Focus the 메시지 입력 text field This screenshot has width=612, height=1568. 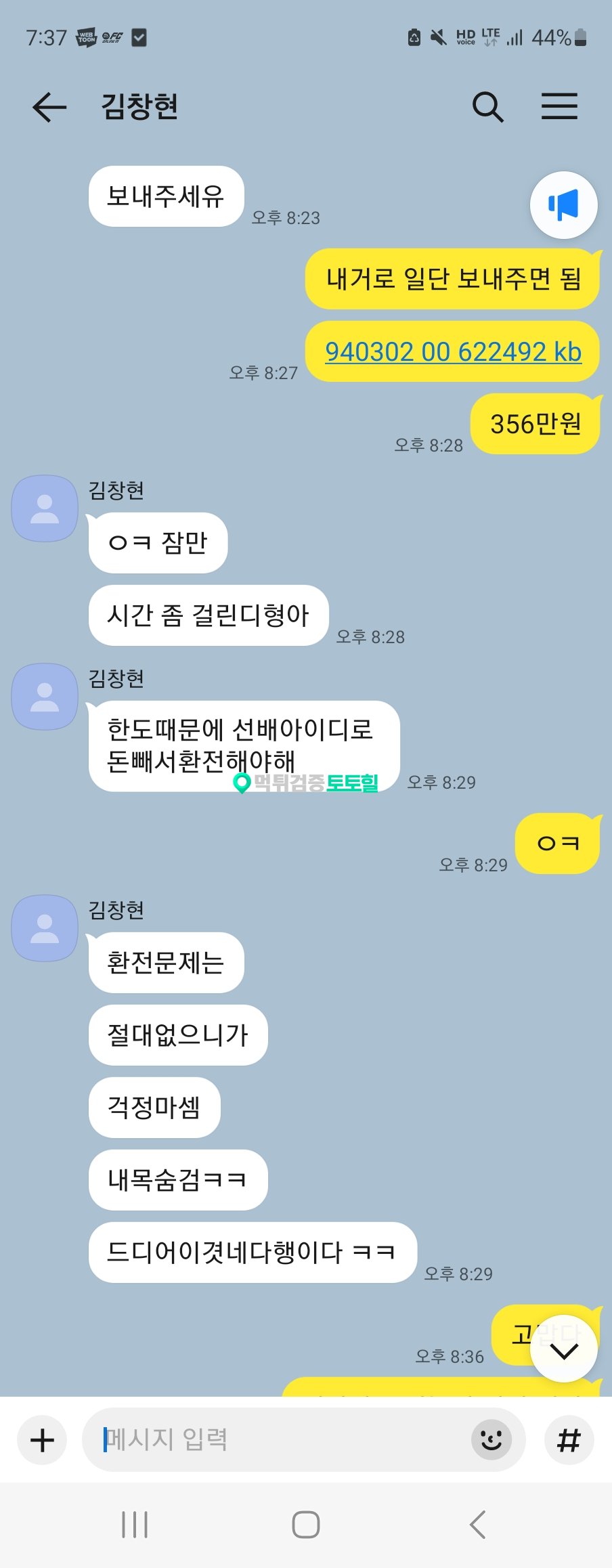(x=278, y=1439)
